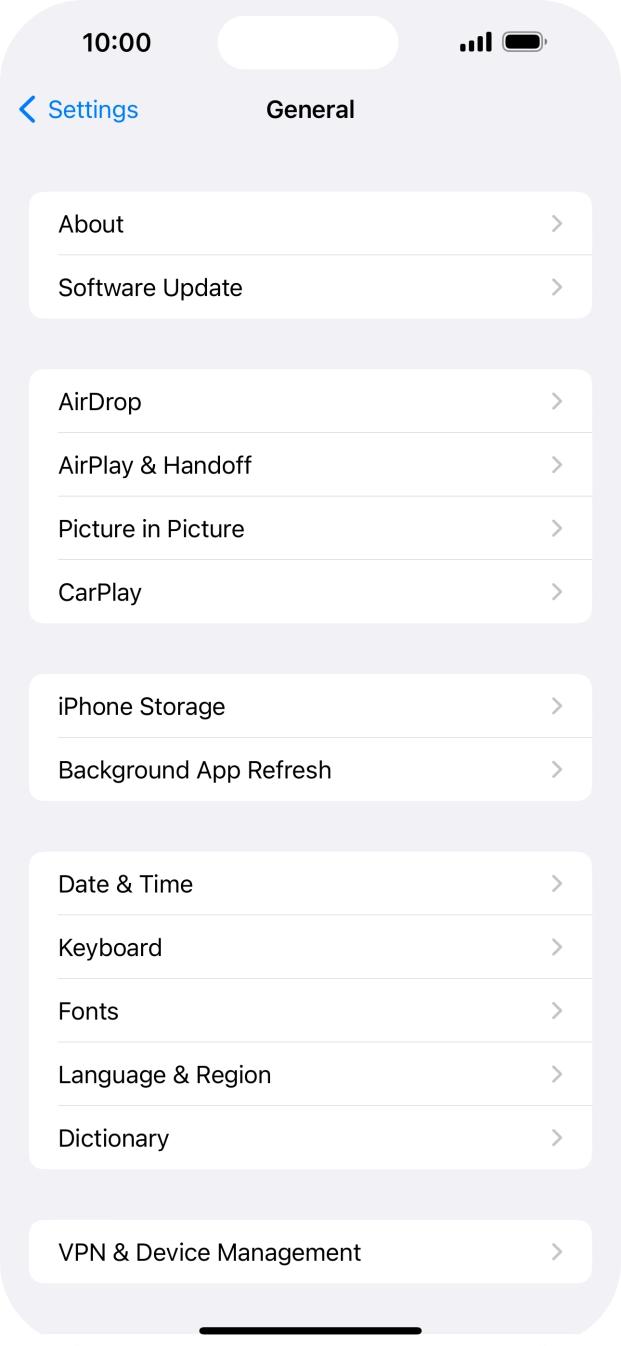
Task: Go back to Settings
Action: (x=79, y=110)
